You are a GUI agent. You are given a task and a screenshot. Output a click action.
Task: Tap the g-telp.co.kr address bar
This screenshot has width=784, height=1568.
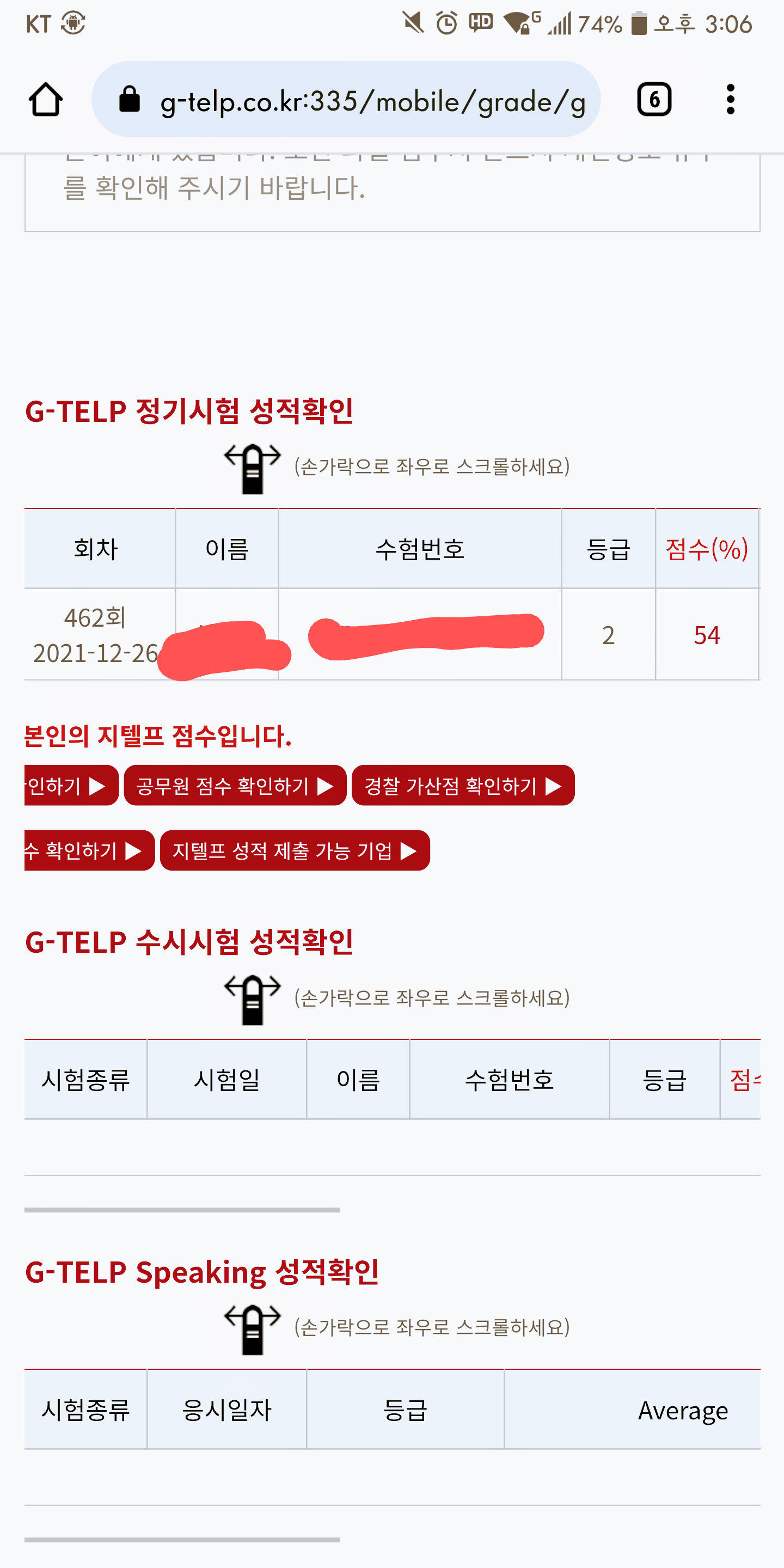(x=346, y=99)
